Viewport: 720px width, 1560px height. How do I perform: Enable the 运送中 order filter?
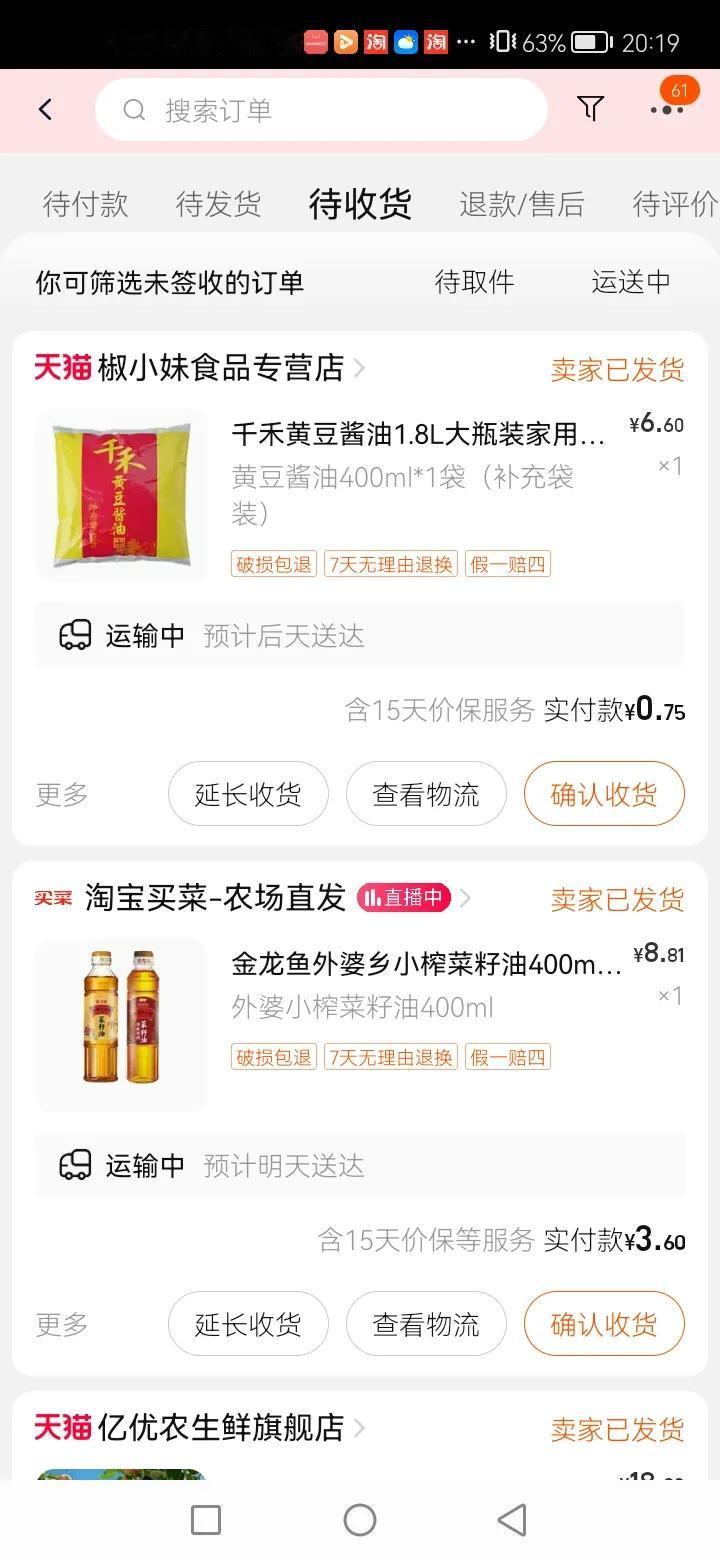pyautogui.click(x=630, y=282)
